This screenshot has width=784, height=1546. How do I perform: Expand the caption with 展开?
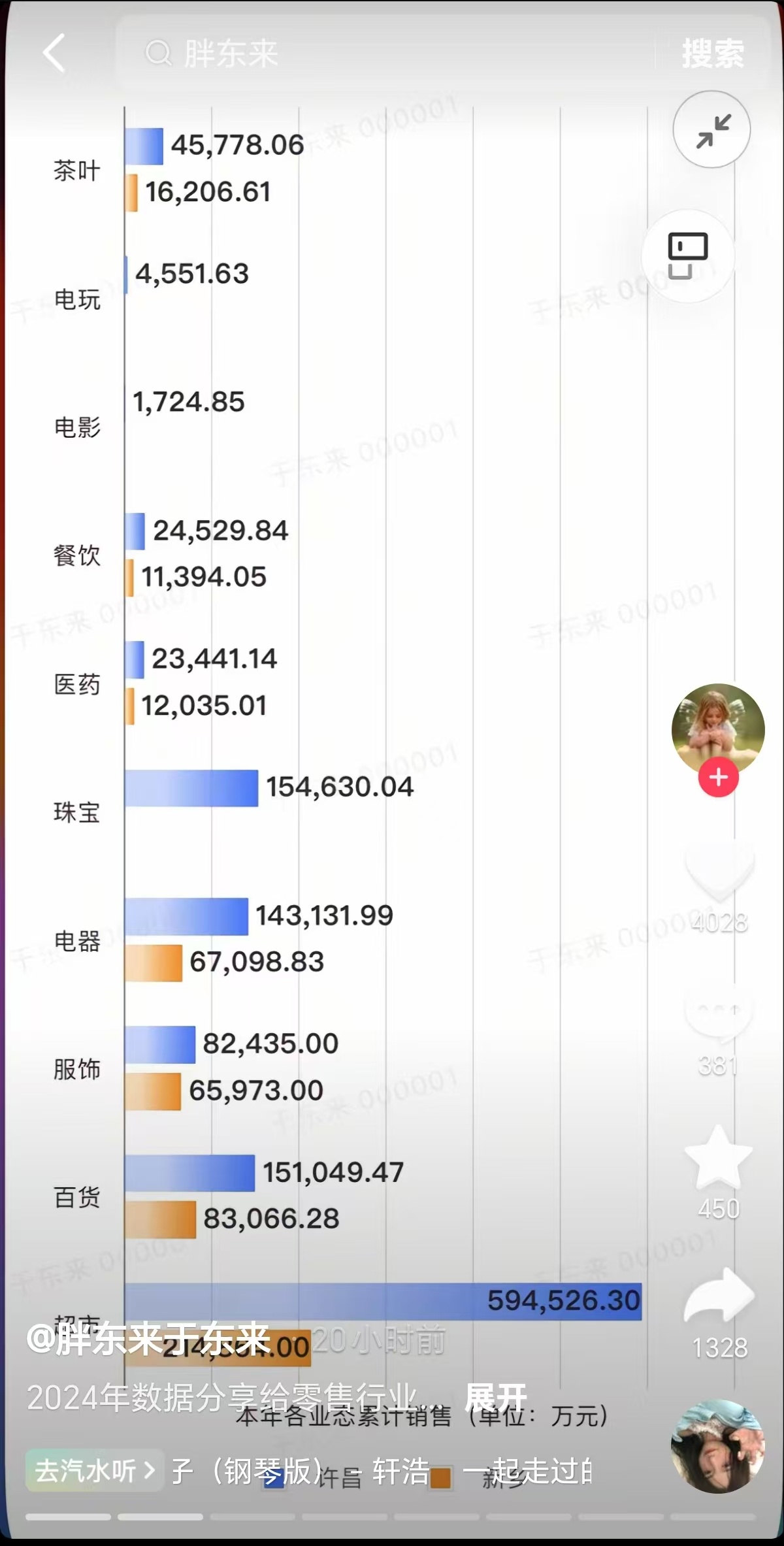(495, 1398)
